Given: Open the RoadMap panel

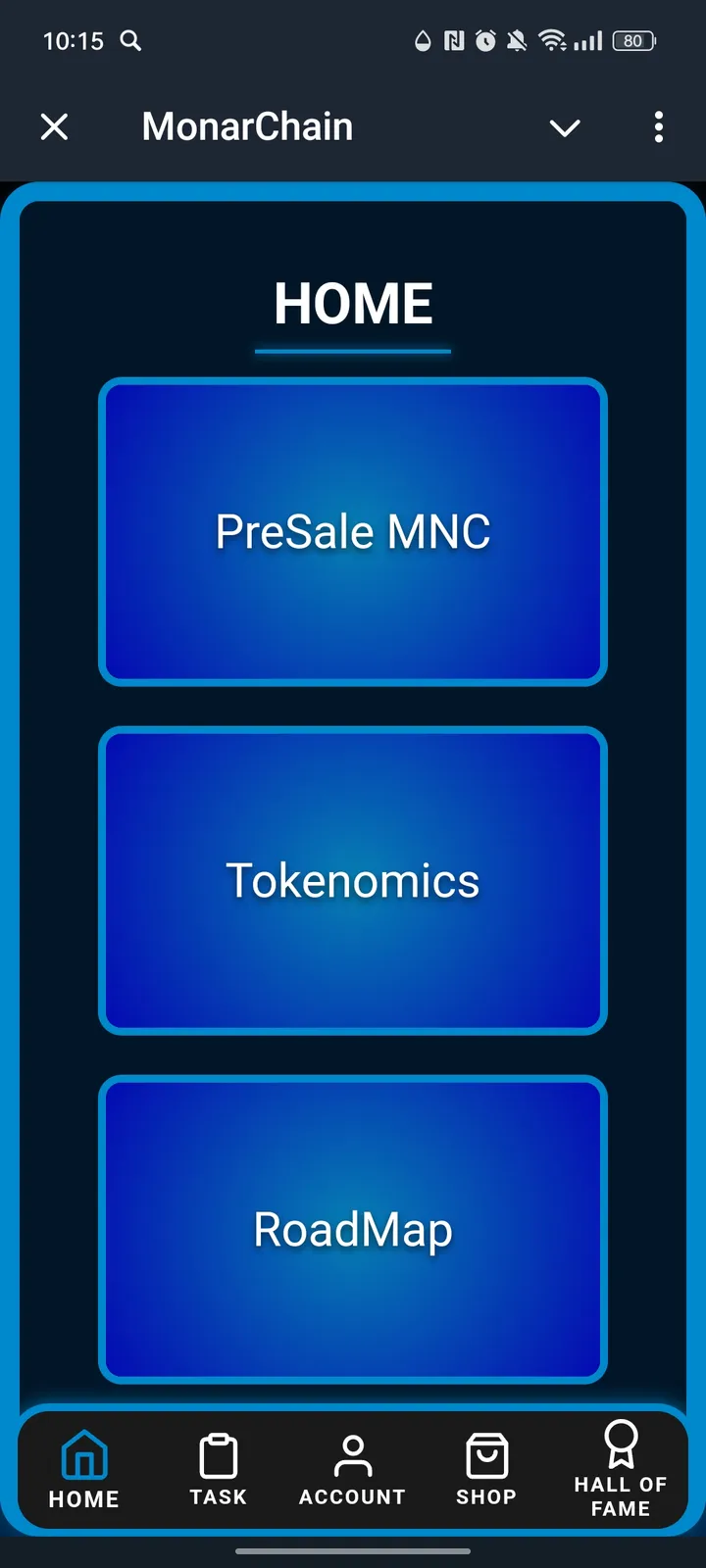Looking at the screenshot, I should click(x=353, y=1230).
